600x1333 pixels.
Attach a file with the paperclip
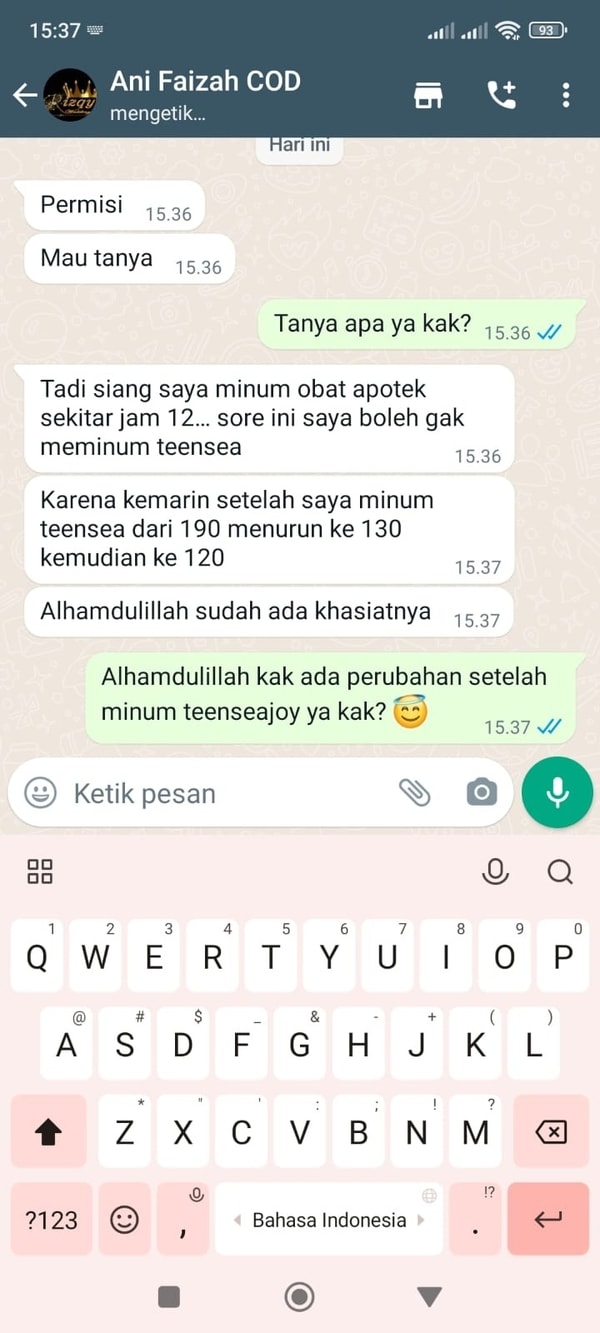[414, 793]
